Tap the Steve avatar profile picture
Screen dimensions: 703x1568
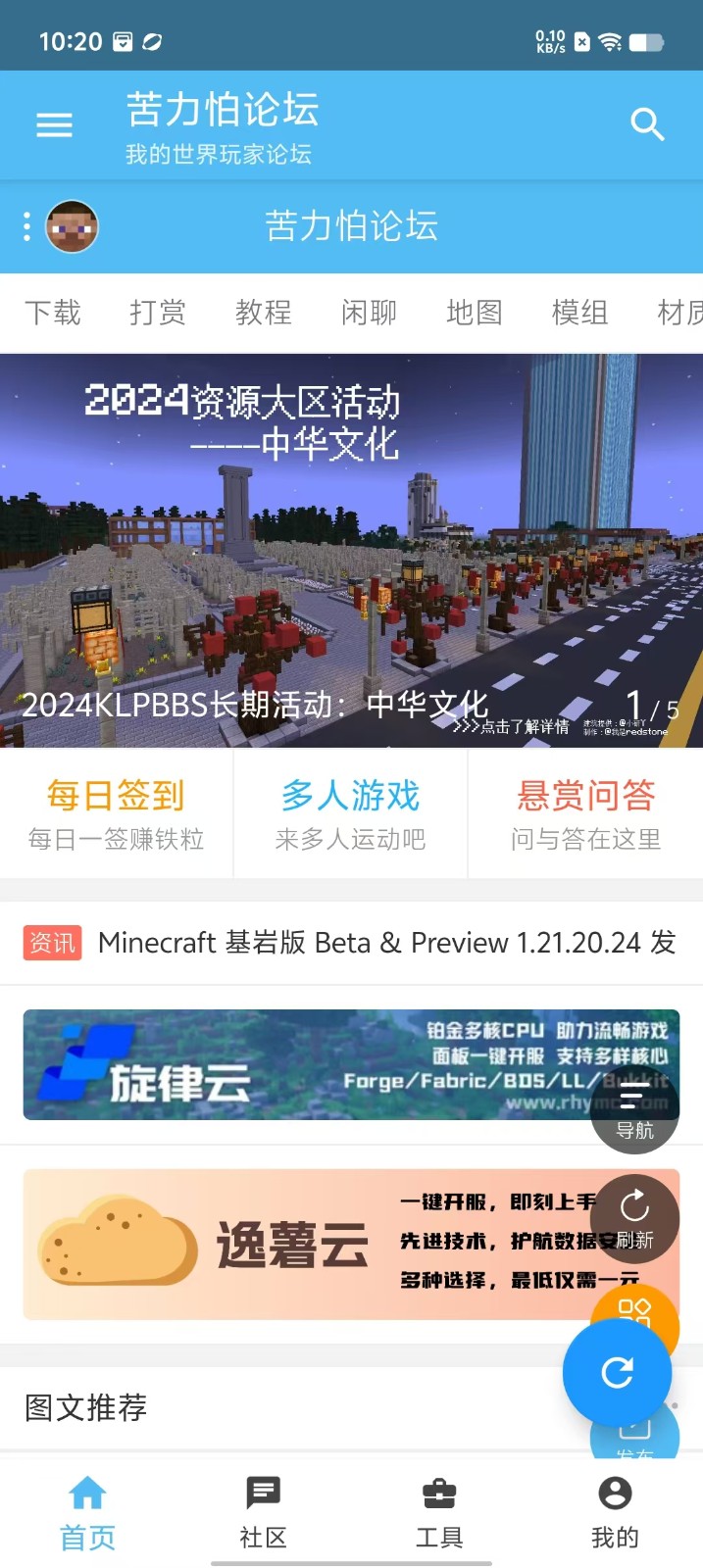coord(72,226)
